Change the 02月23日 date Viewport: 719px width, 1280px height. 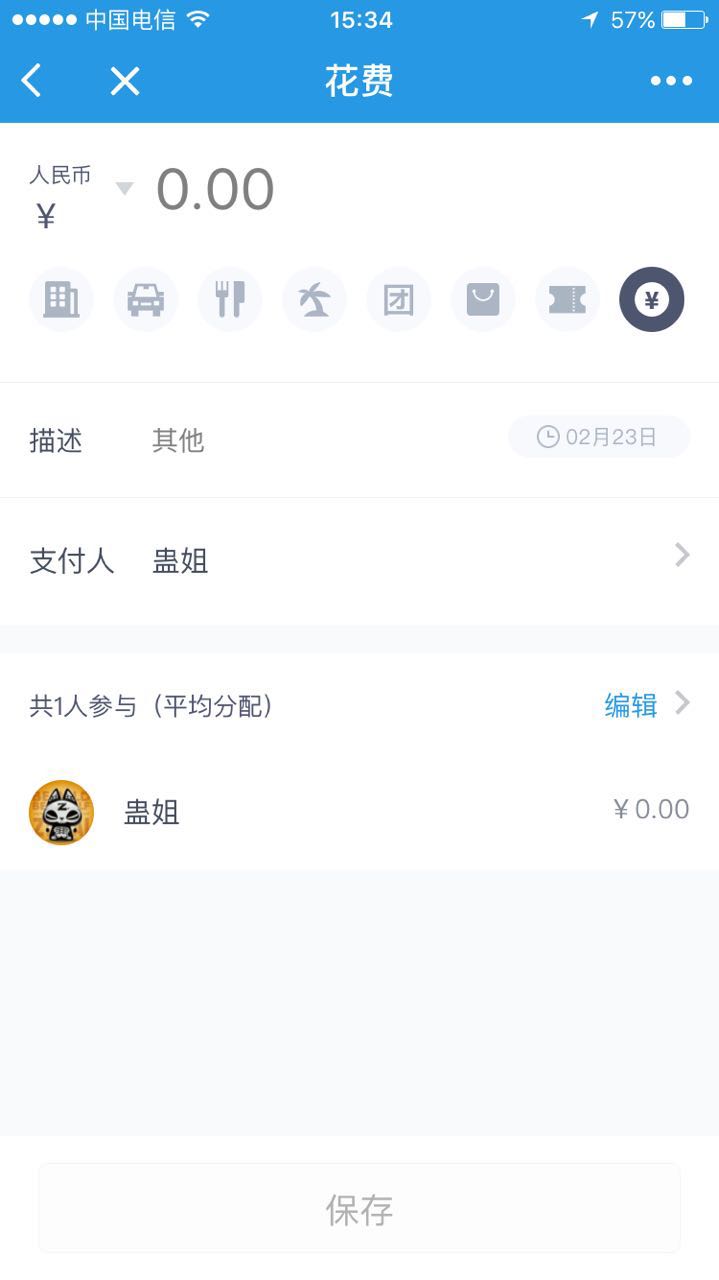tap(599, 437)
